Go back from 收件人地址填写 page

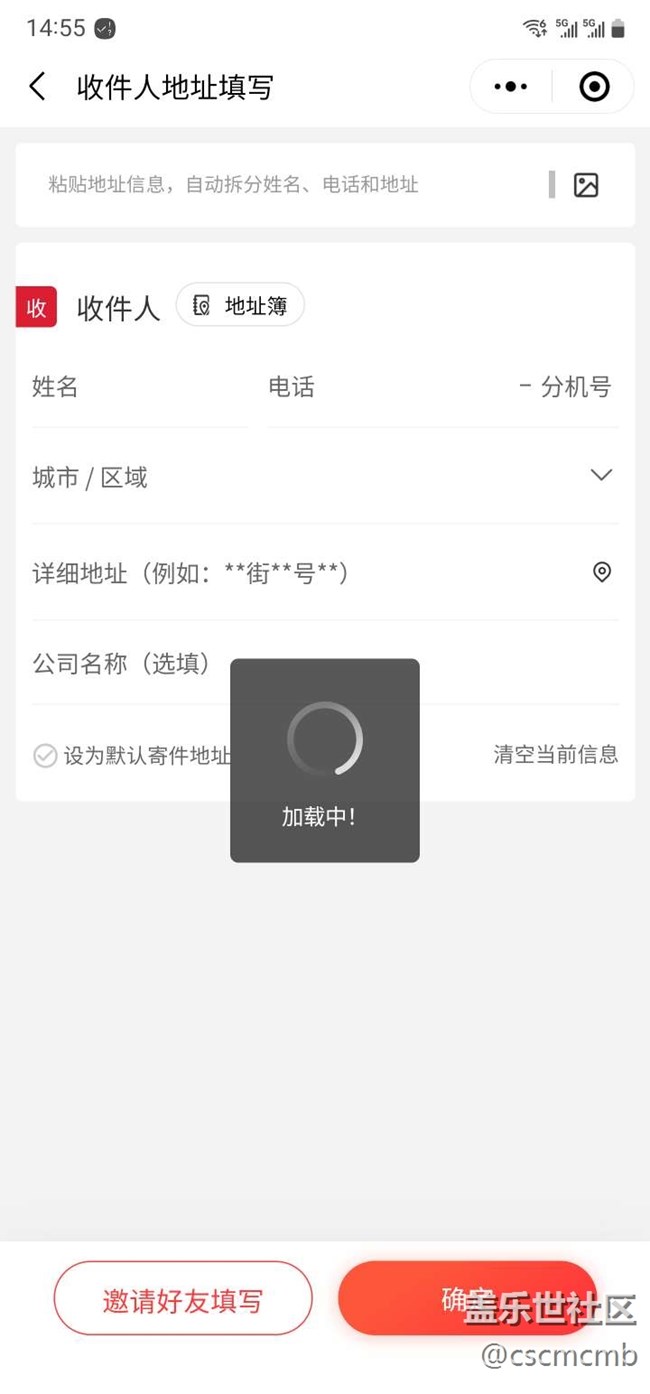(x=38, y=87)
